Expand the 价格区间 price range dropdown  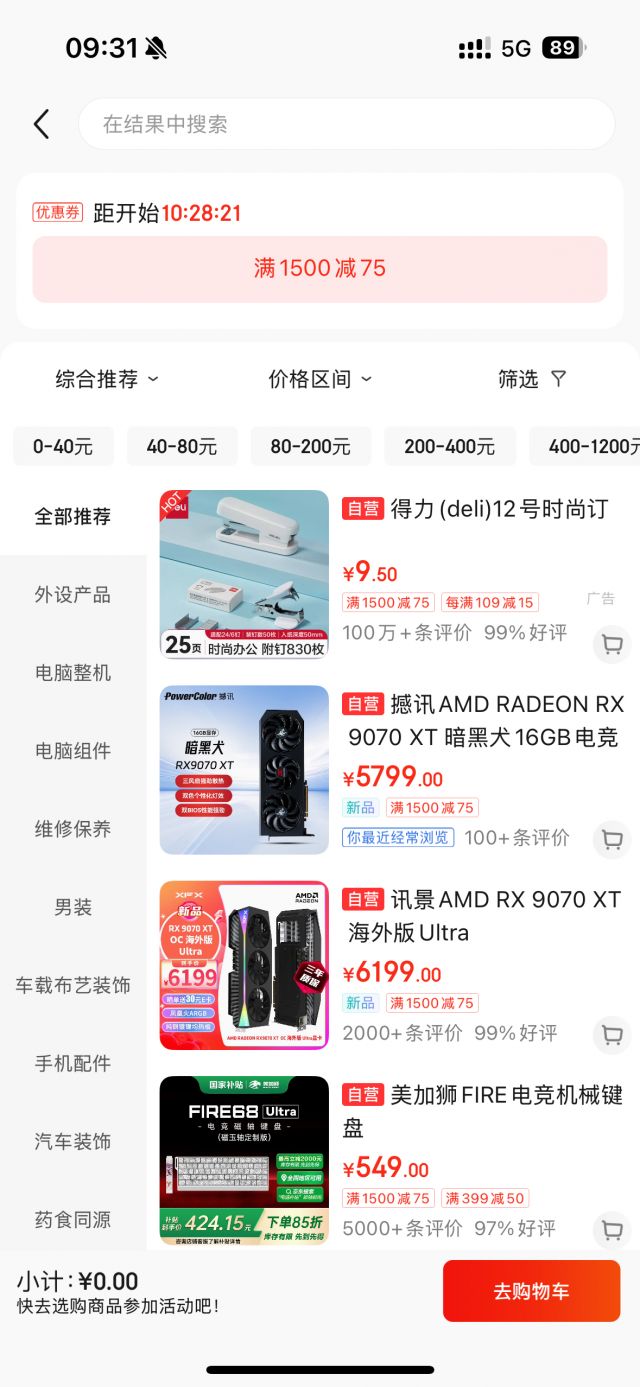(x=320, y=379)
